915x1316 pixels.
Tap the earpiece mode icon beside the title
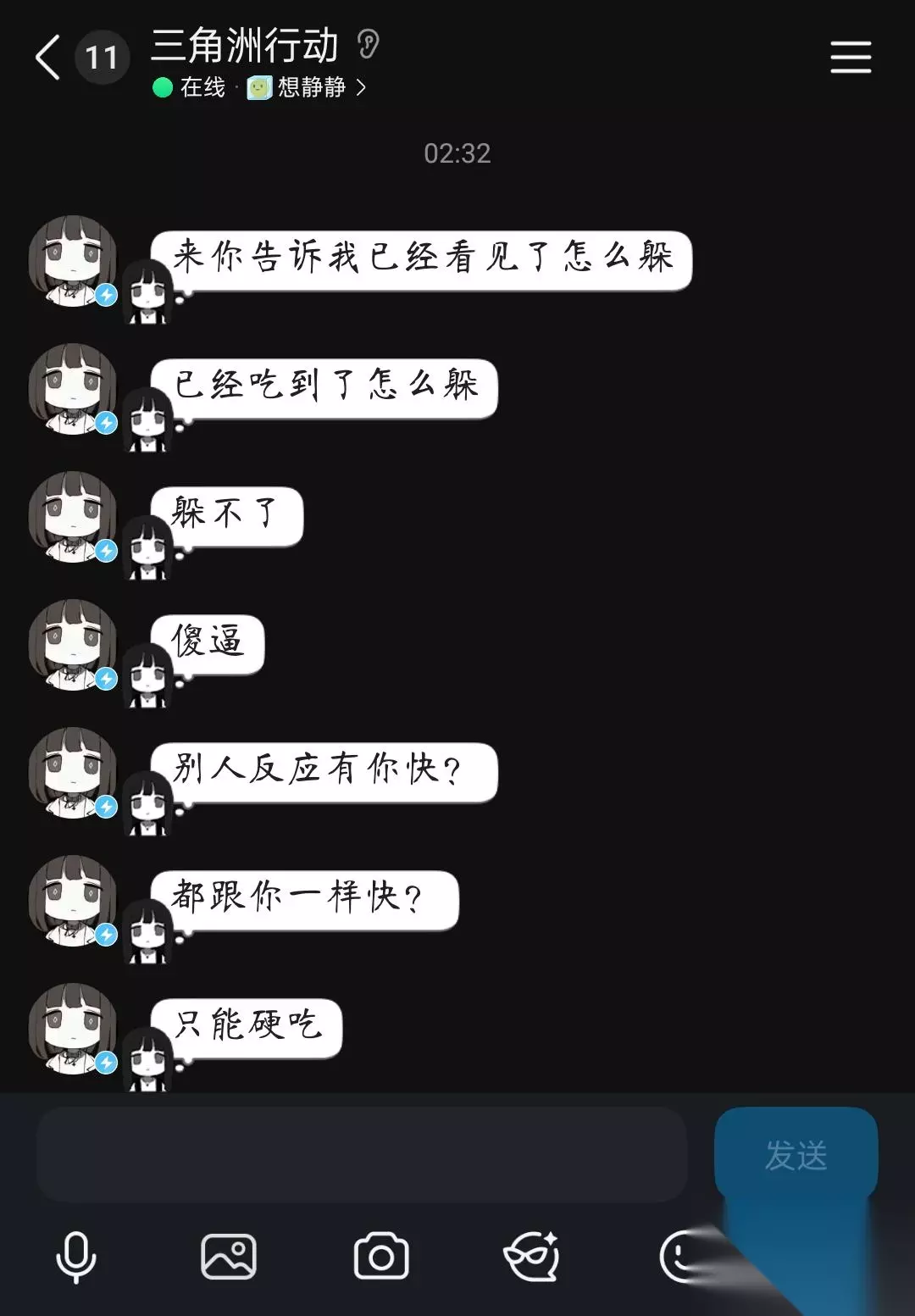tap(368, 44)
